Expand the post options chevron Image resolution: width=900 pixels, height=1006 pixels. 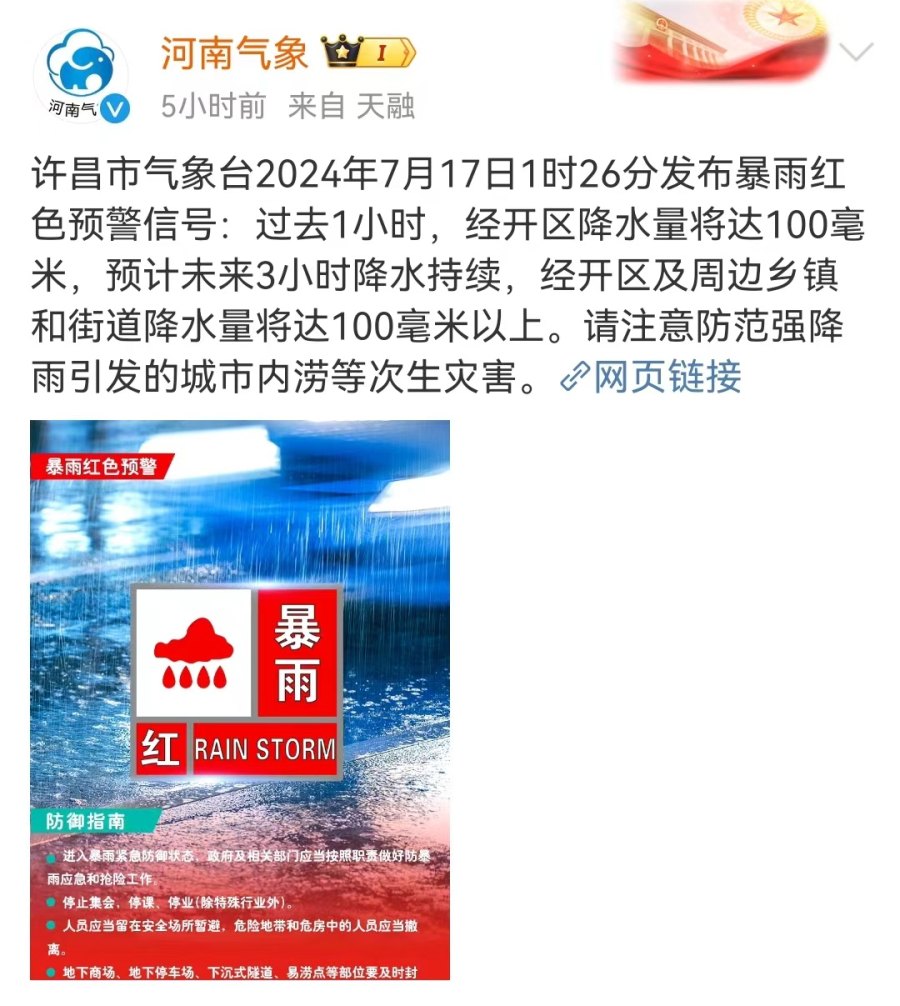[855, 53]
